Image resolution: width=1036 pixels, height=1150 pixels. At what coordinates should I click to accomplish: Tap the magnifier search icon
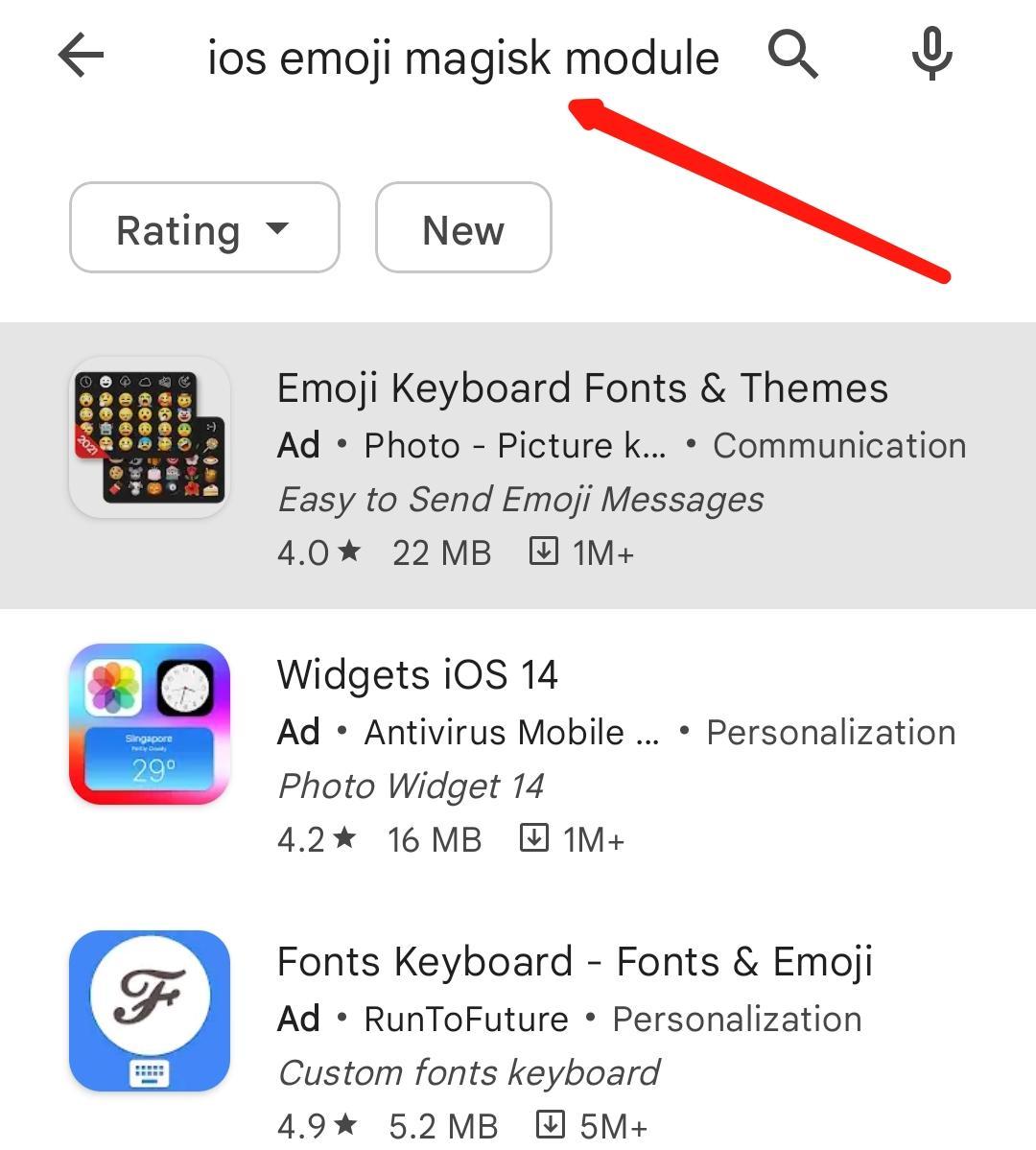792,55
